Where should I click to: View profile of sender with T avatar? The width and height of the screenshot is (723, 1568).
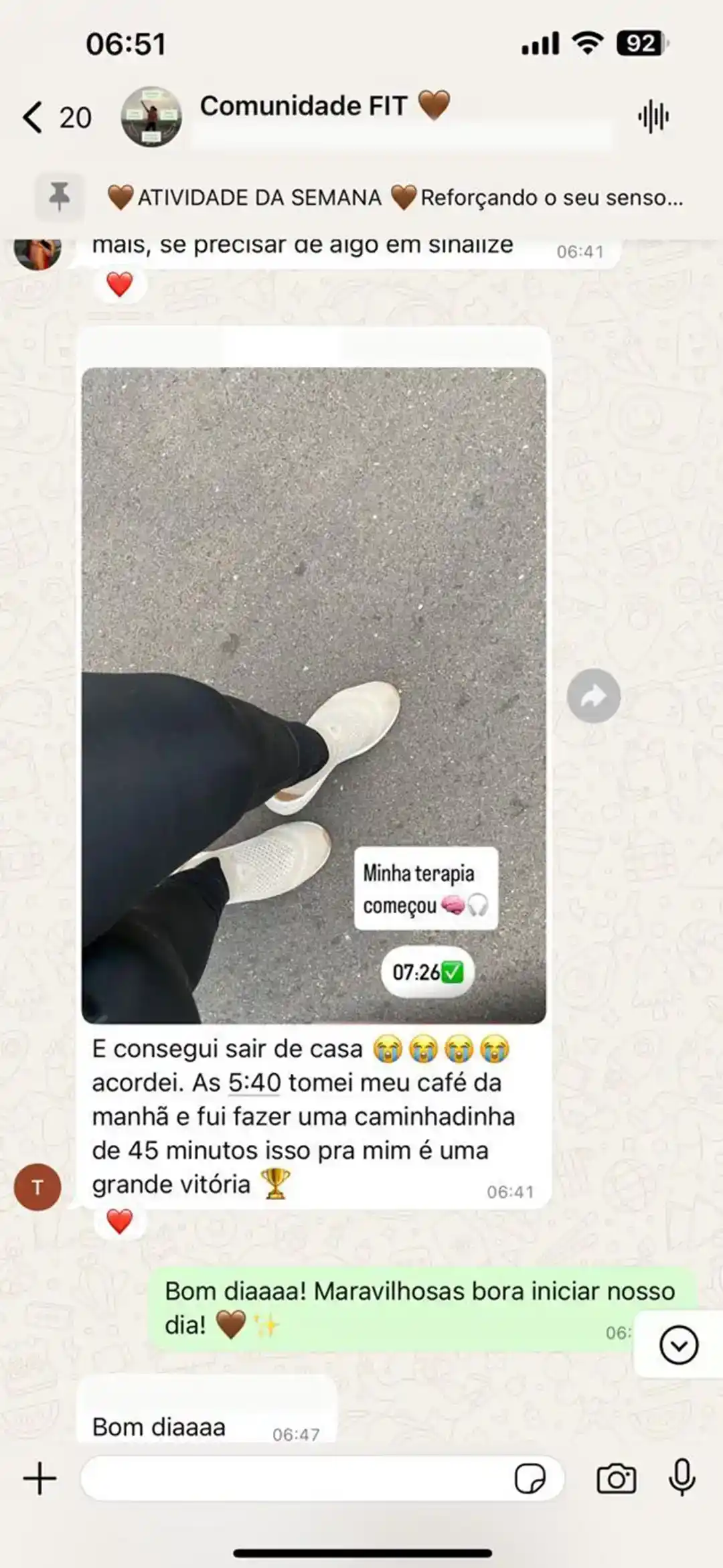pyautogui.click(x=37, y=1187)
